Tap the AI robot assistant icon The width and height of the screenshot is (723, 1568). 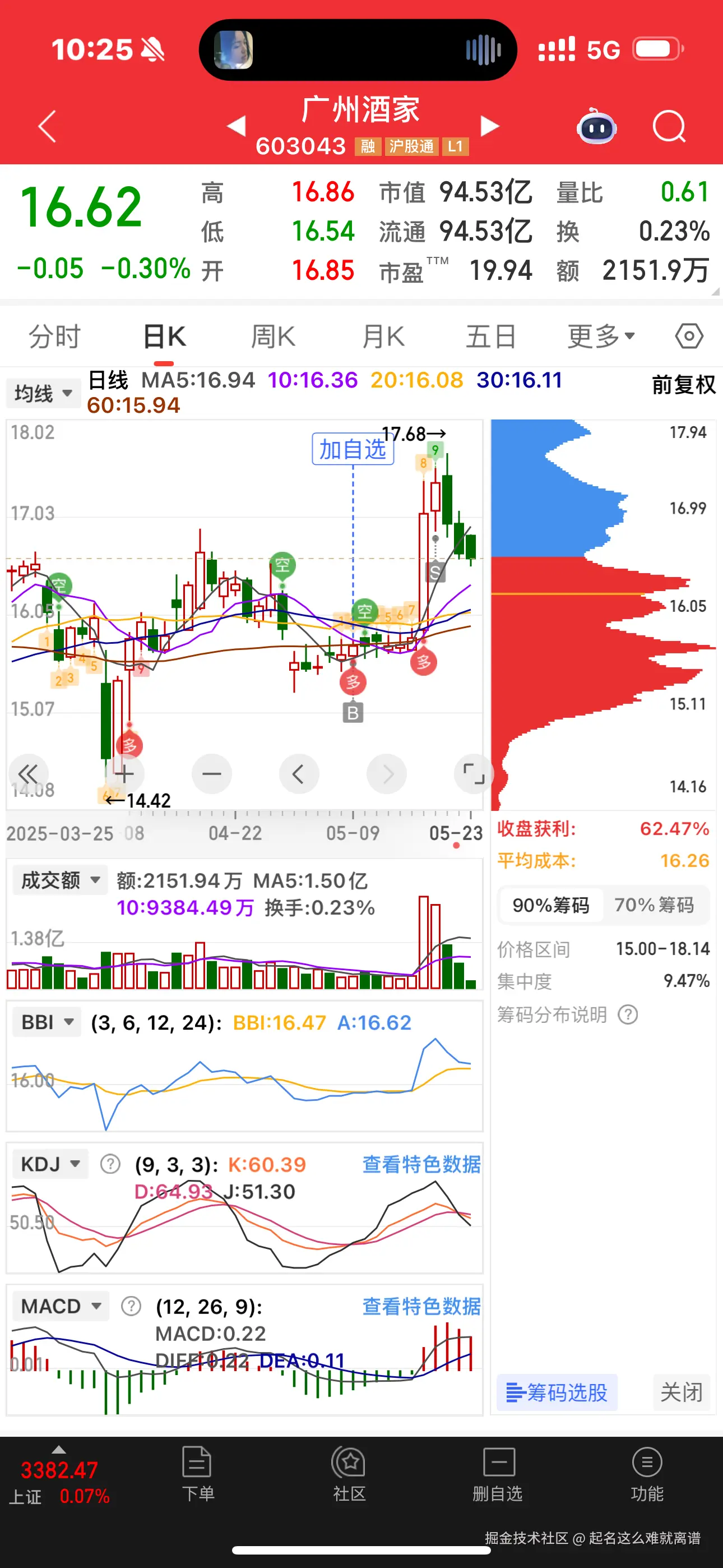click(x=597, y=126)
